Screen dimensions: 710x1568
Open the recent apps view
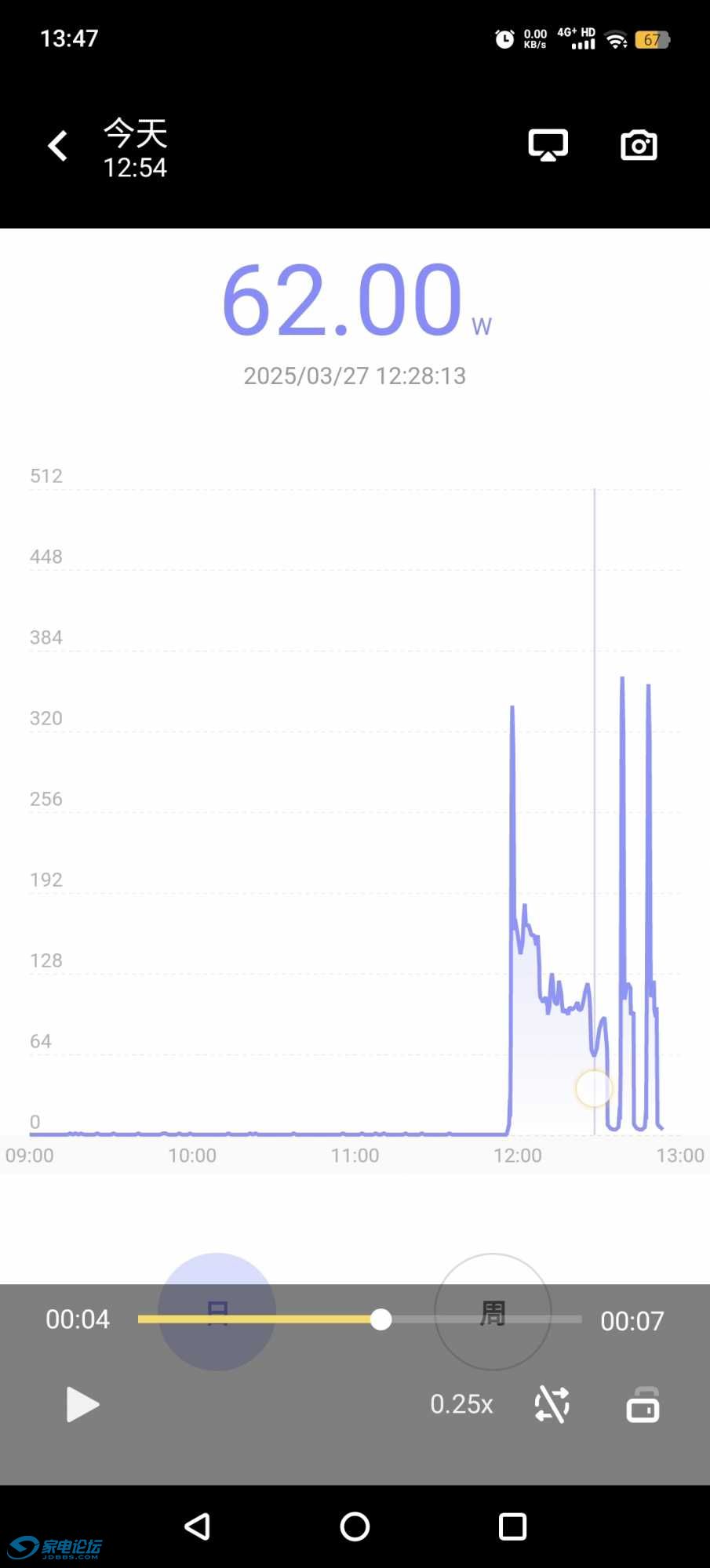click(512, 1526)
